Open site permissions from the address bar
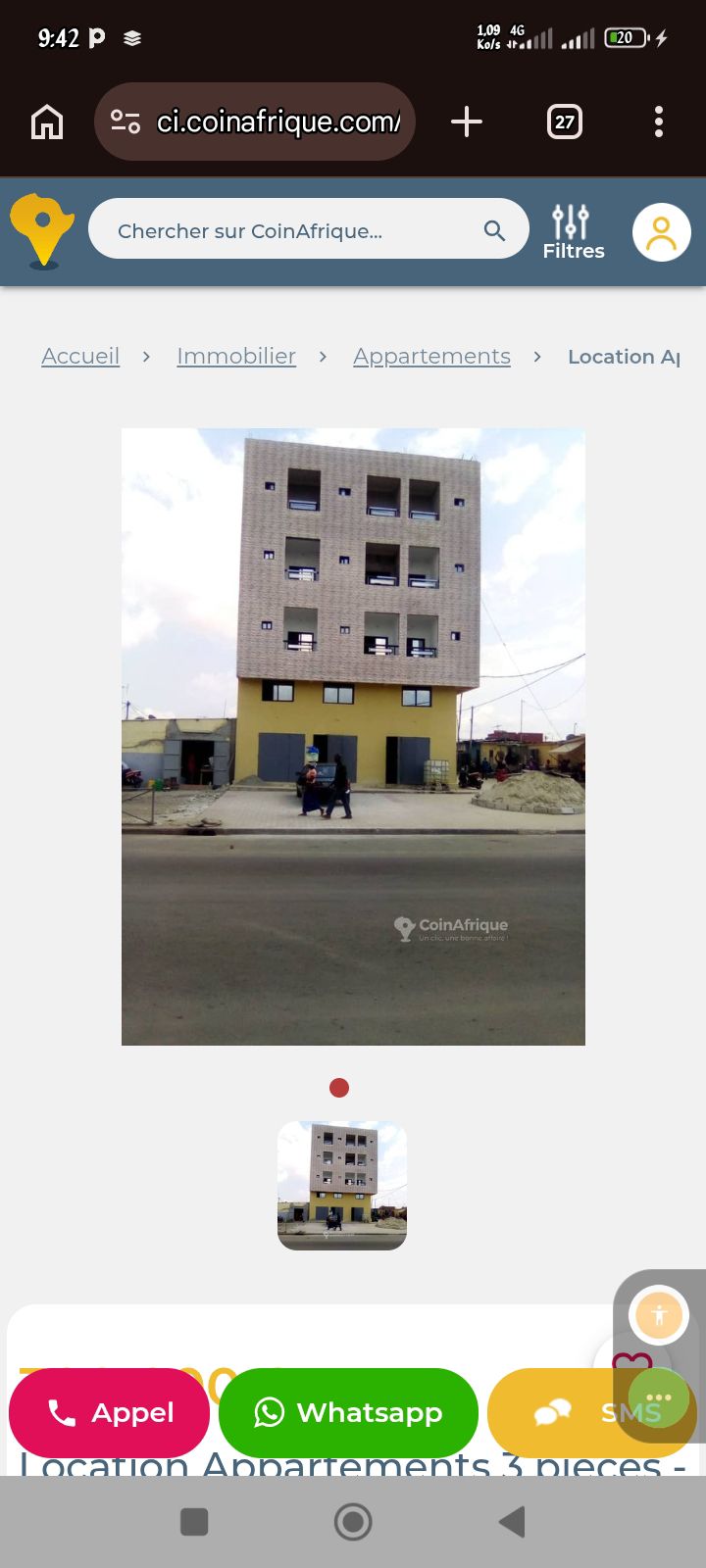 125,122
